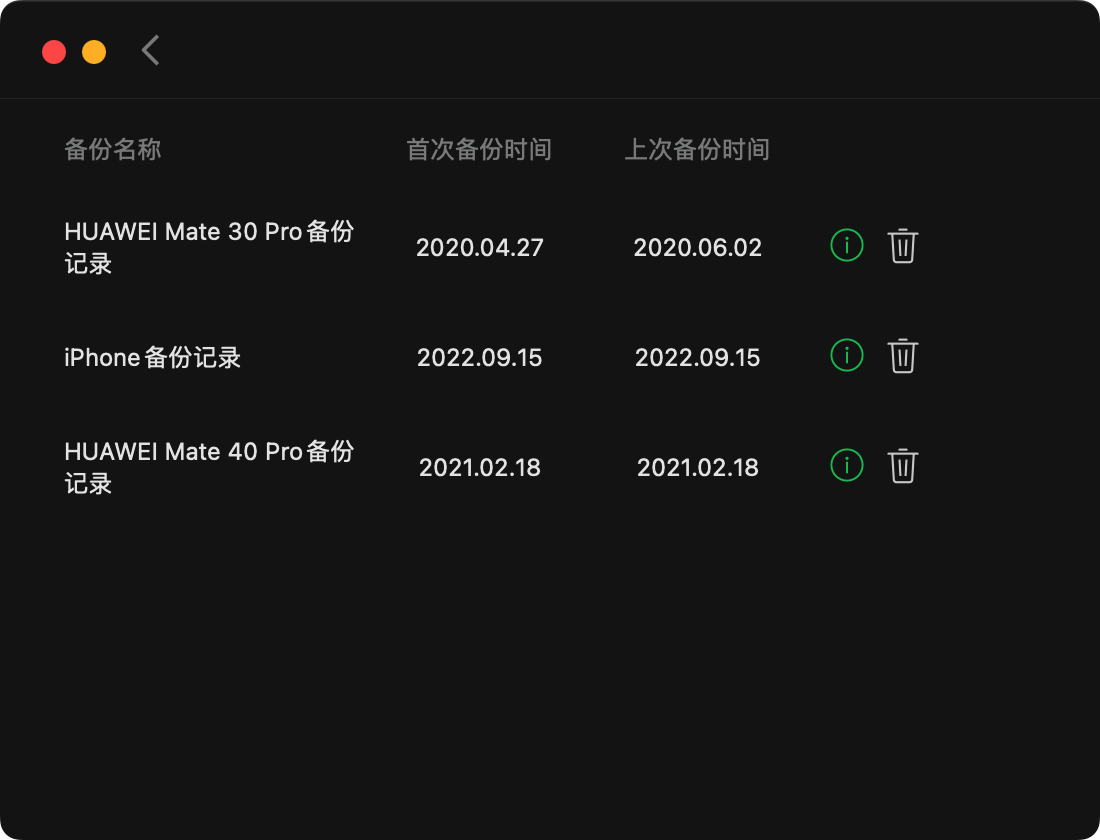Go back using the top arrow
1100x840 pixels.
point(150,50)
